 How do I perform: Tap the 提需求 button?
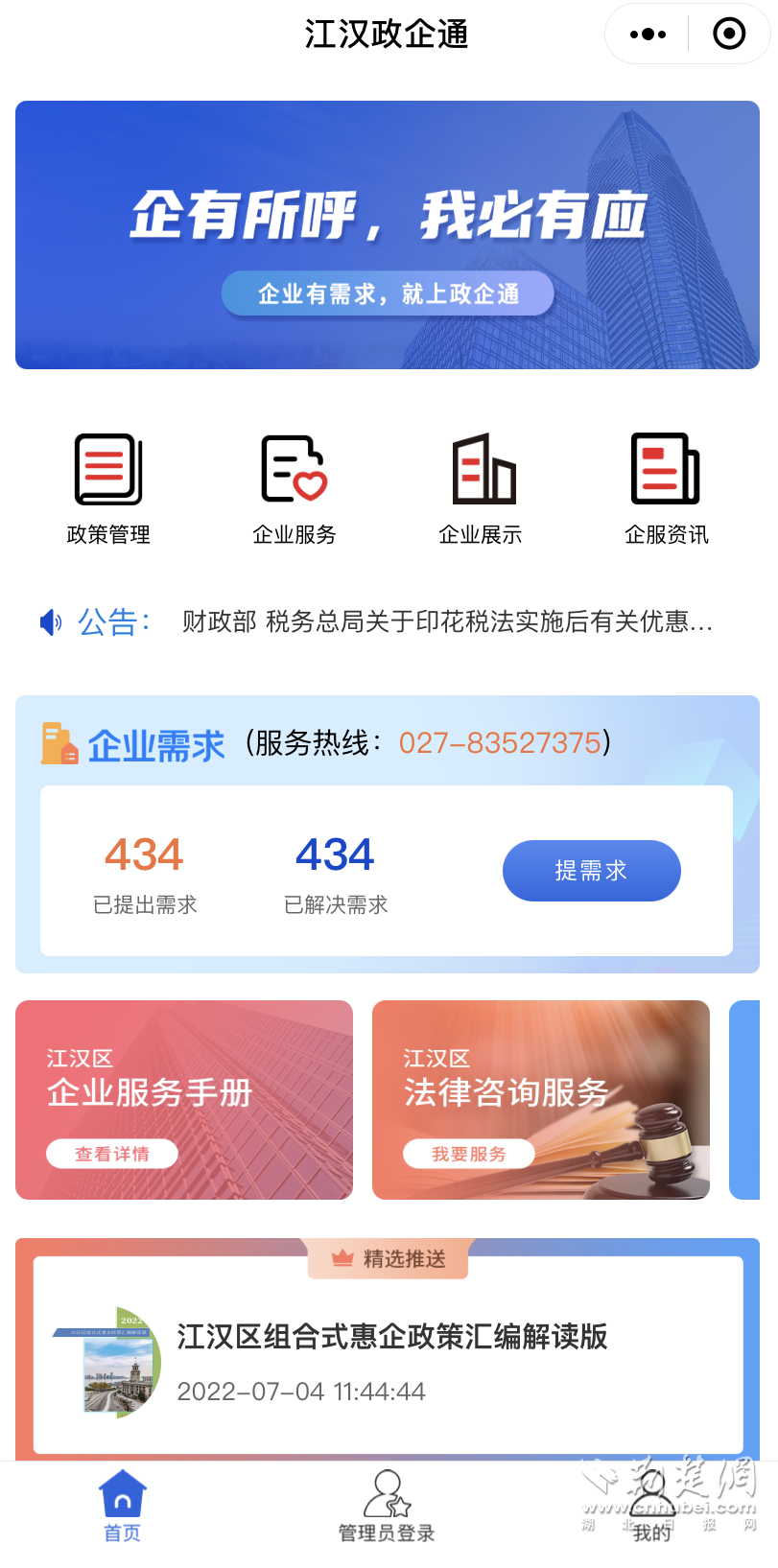(591, 871)
